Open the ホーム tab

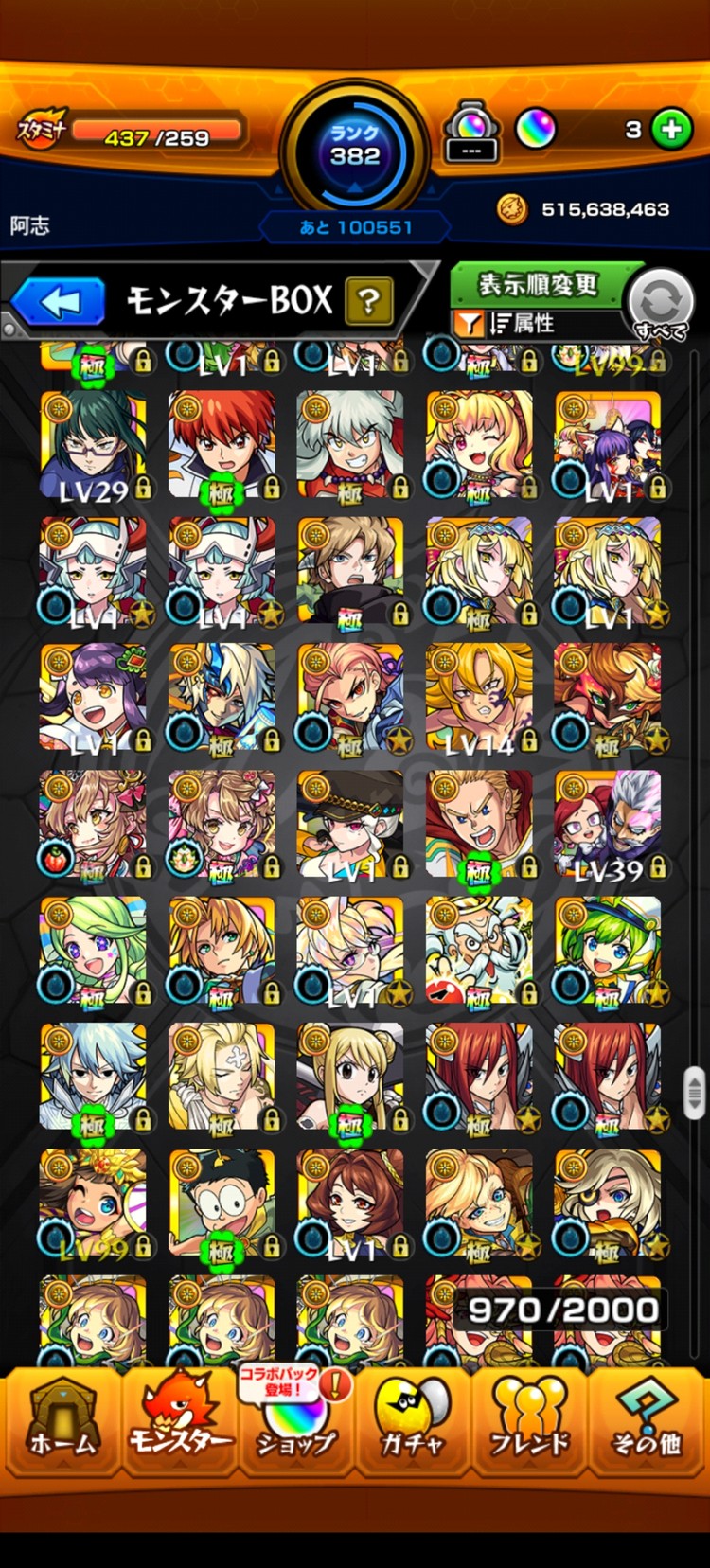point(62,1419)
